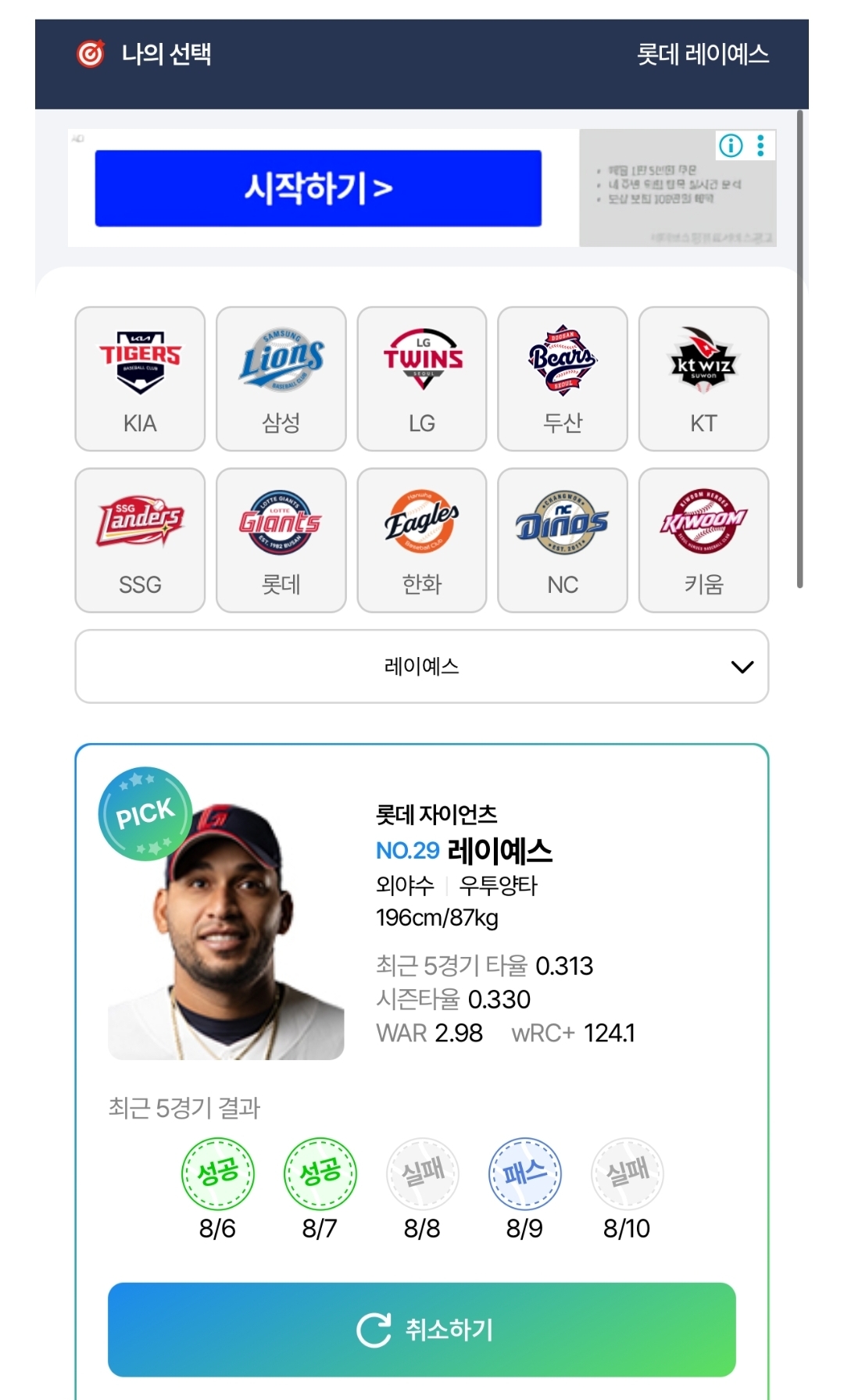Tap the 시작하기 ad banner button
The image size is (844, 1400).
pyautogui.click(x=318, y=188)
